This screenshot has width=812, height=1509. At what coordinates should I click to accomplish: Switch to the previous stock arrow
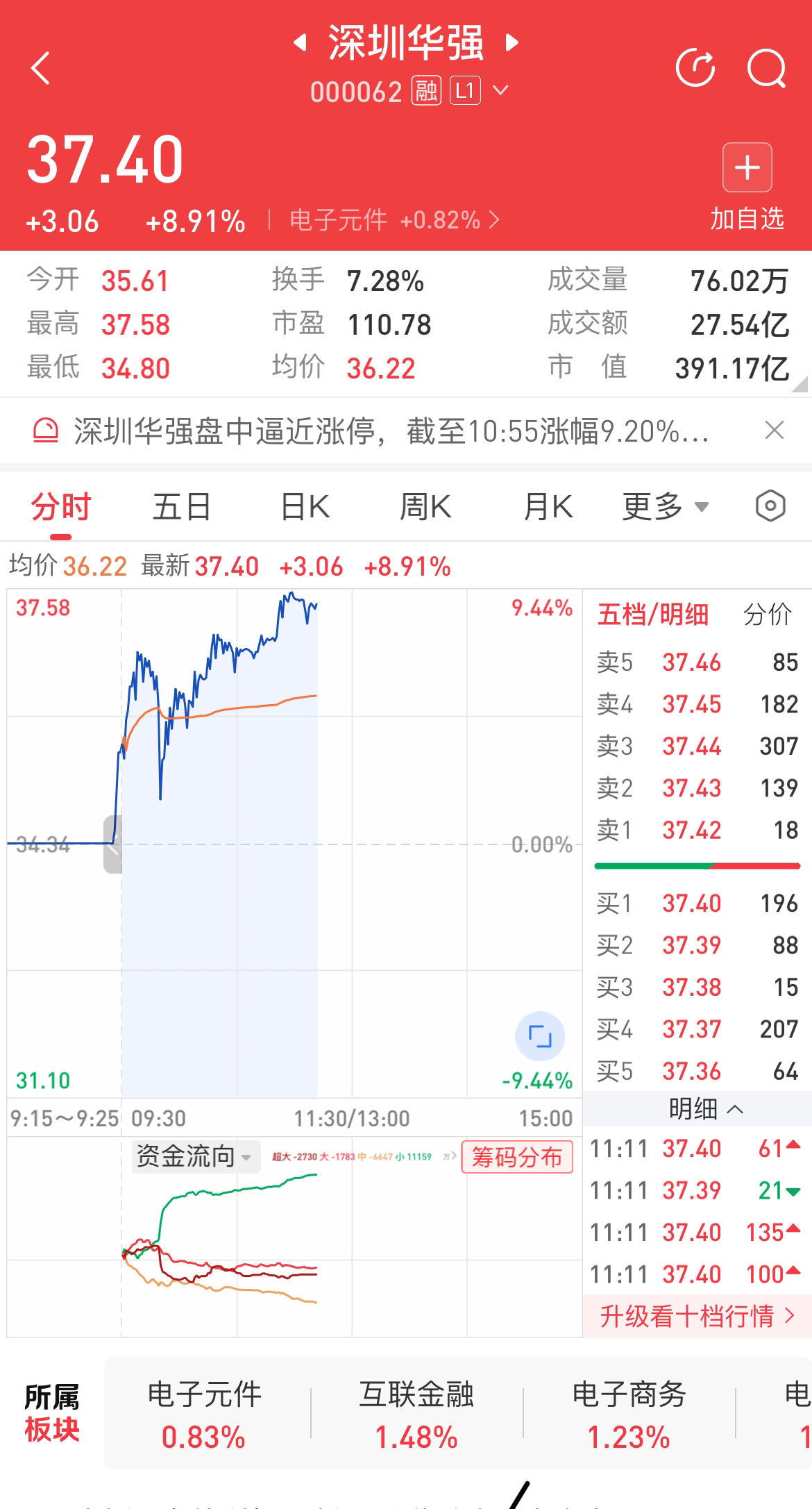coord(300,42)
